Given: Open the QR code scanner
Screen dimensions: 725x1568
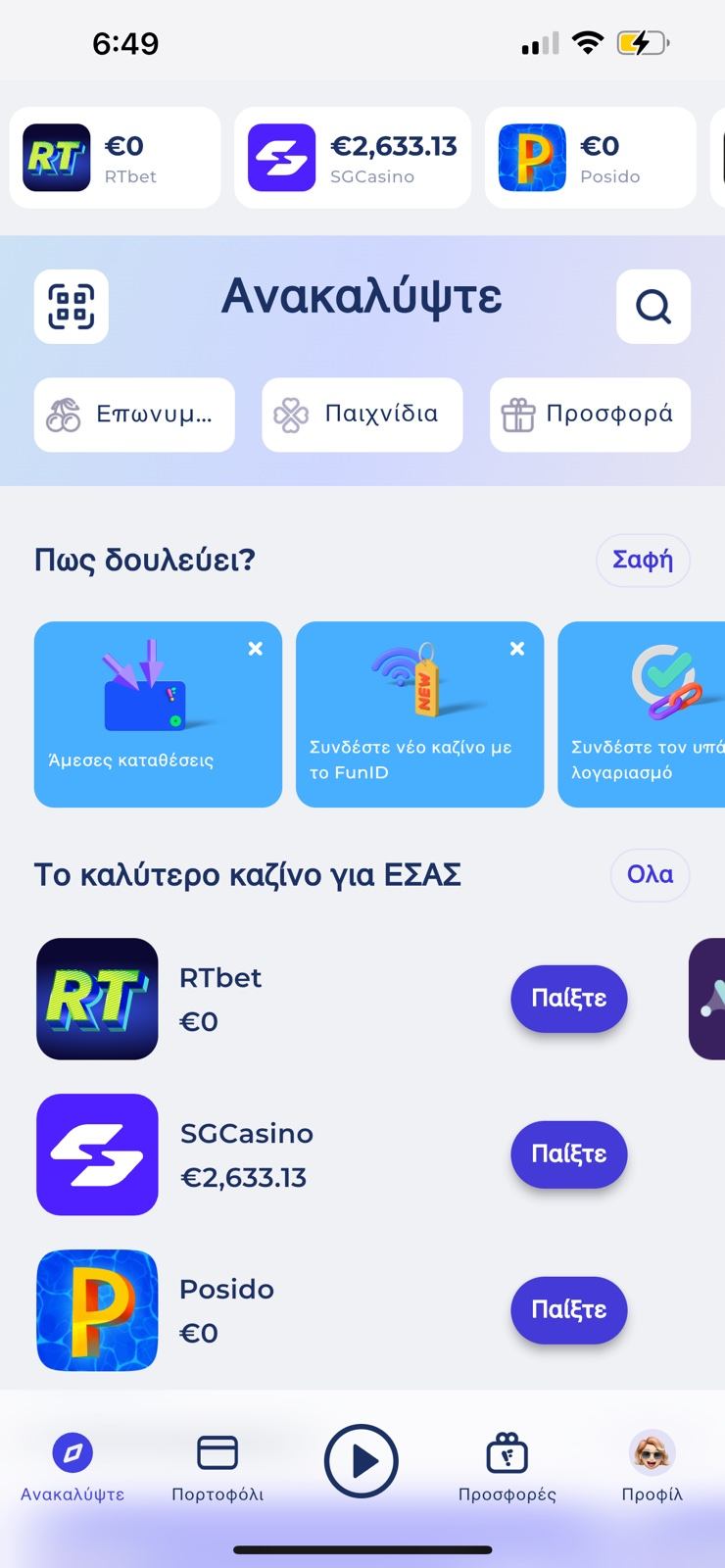Looking at the screenshot, I should tap(72, 307).
